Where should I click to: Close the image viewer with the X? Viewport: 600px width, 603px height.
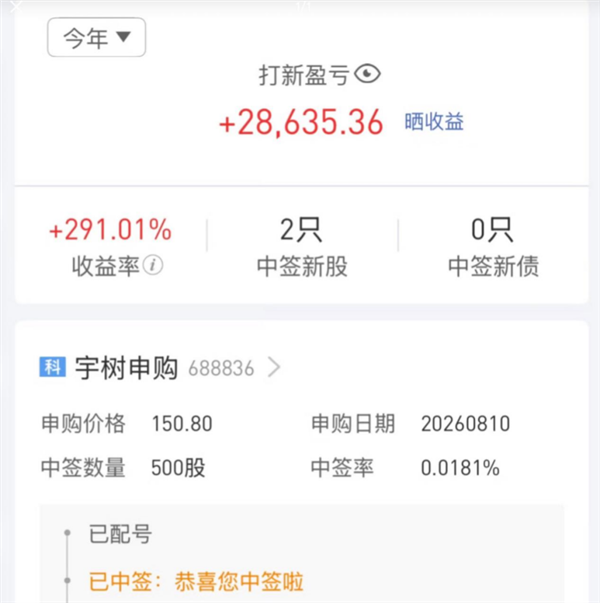pos(15,7)
